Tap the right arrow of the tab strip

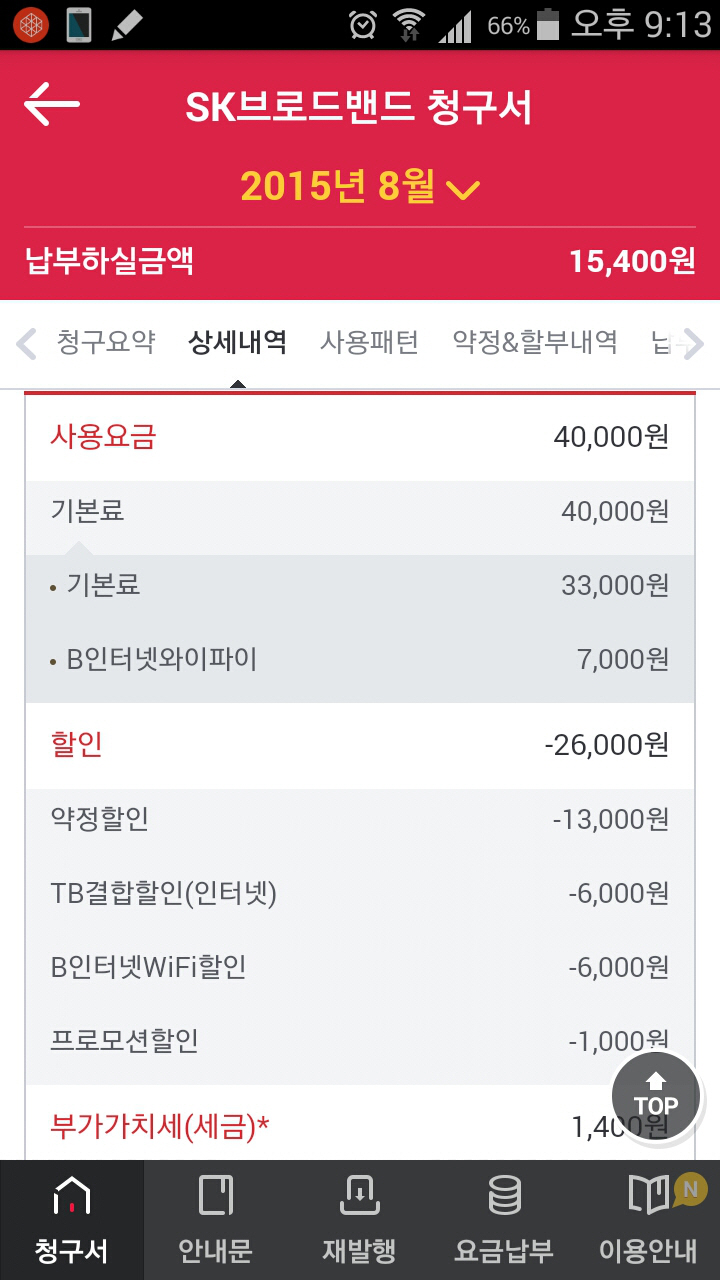coord(692,344)
